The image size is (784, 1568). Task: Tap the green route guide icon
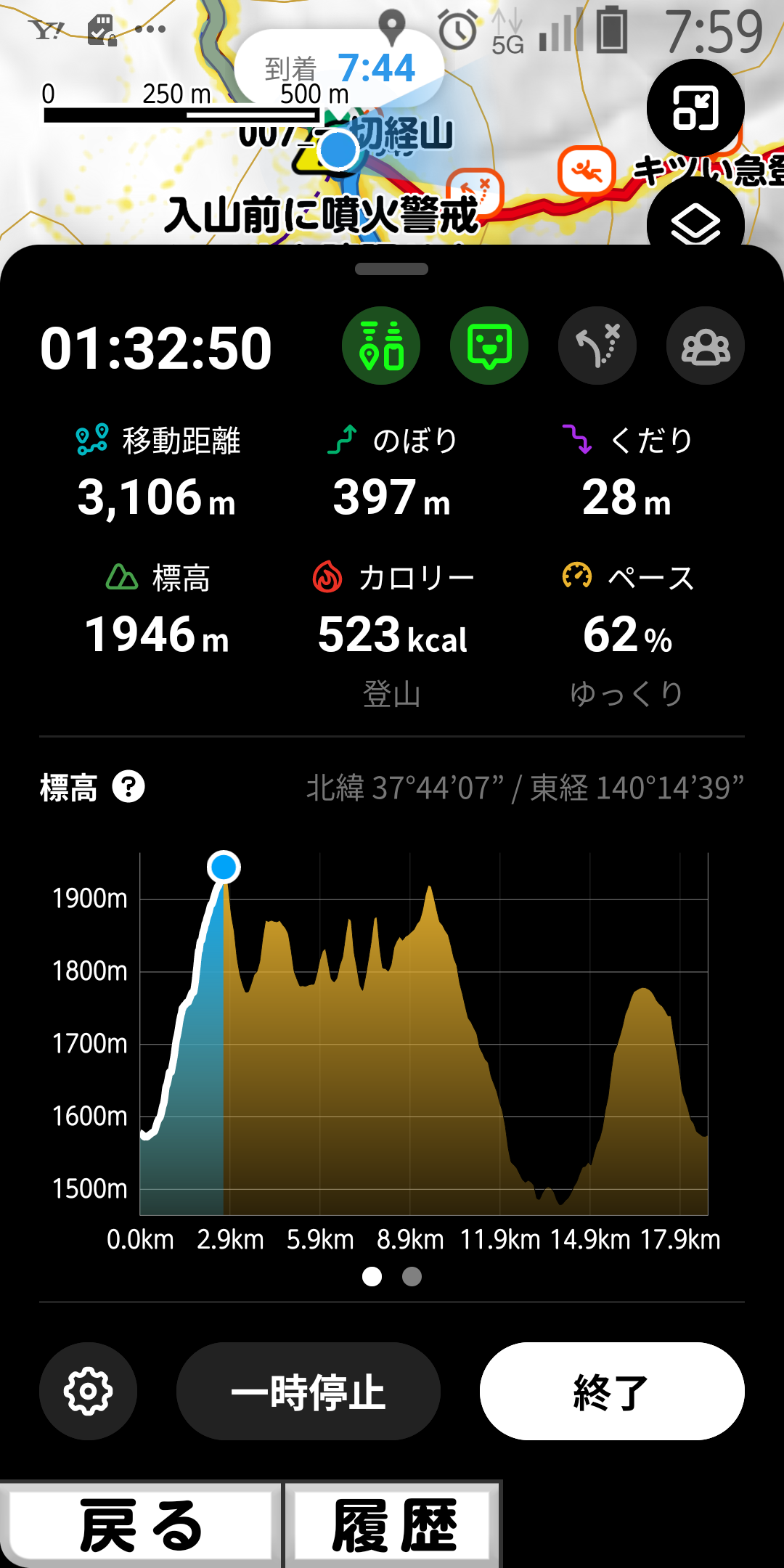pyautogui.click(x=381, y=346)
